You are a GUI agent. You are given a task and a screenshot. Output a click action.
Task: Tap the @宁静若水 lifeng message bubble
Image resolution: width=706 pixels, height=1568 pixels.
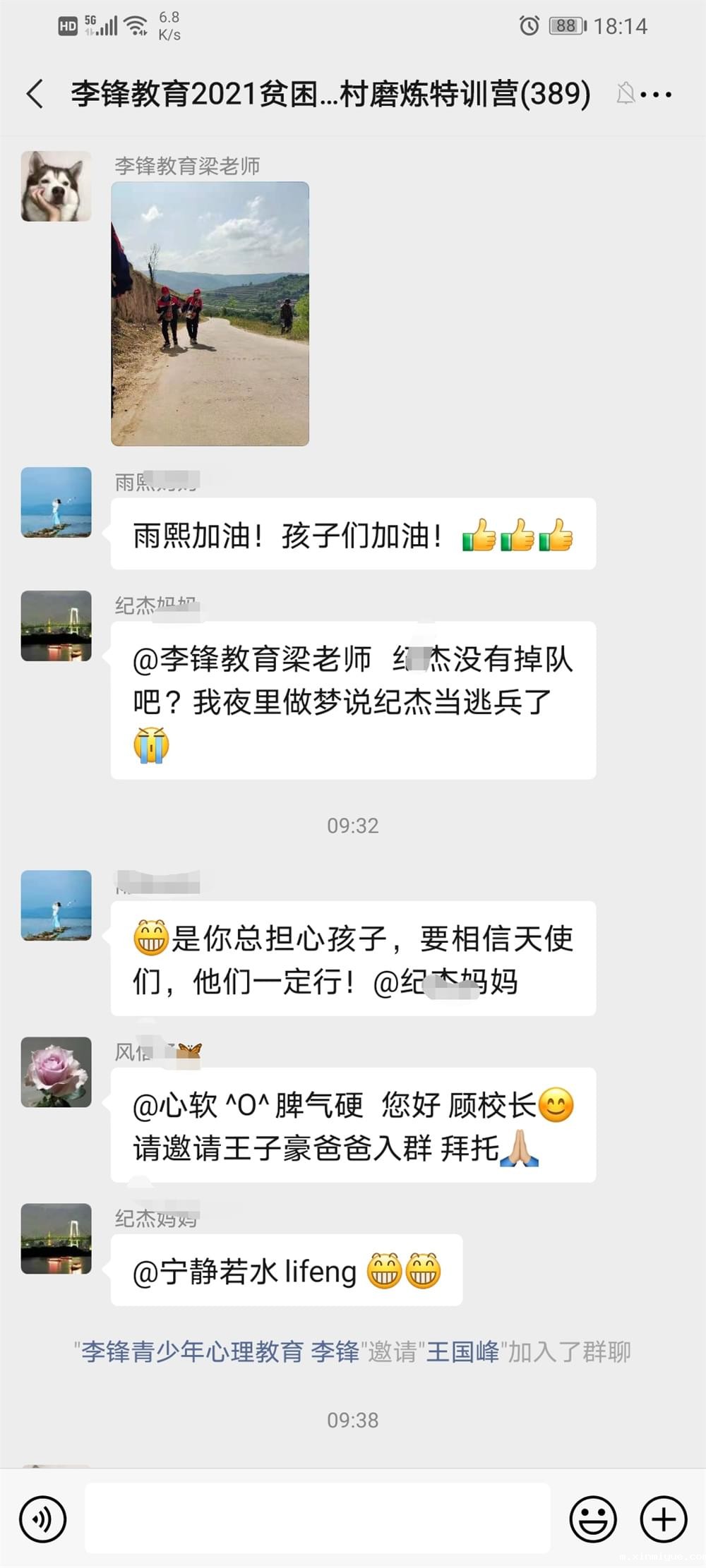point(286,1270)
